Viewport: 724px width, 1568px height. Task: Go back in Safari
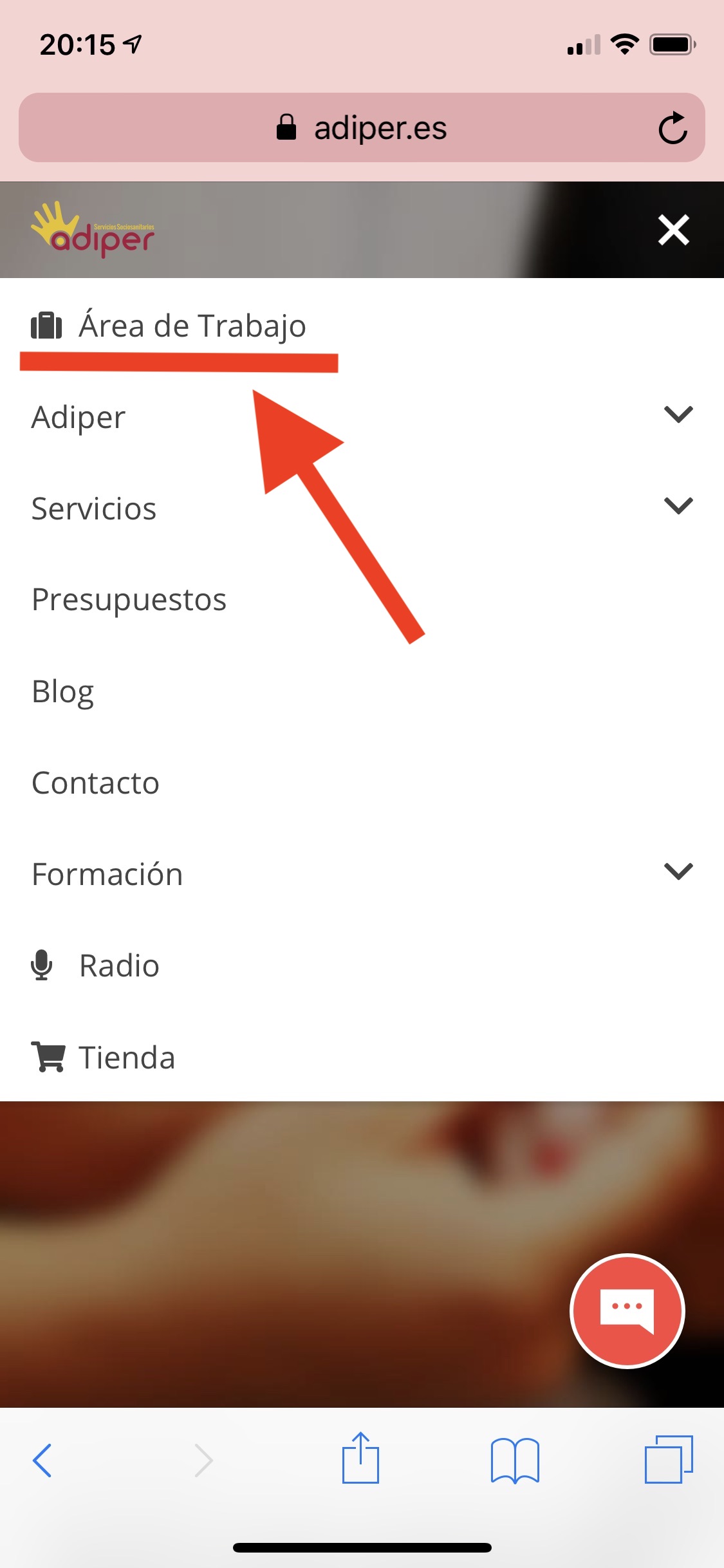click(42, 1460)
